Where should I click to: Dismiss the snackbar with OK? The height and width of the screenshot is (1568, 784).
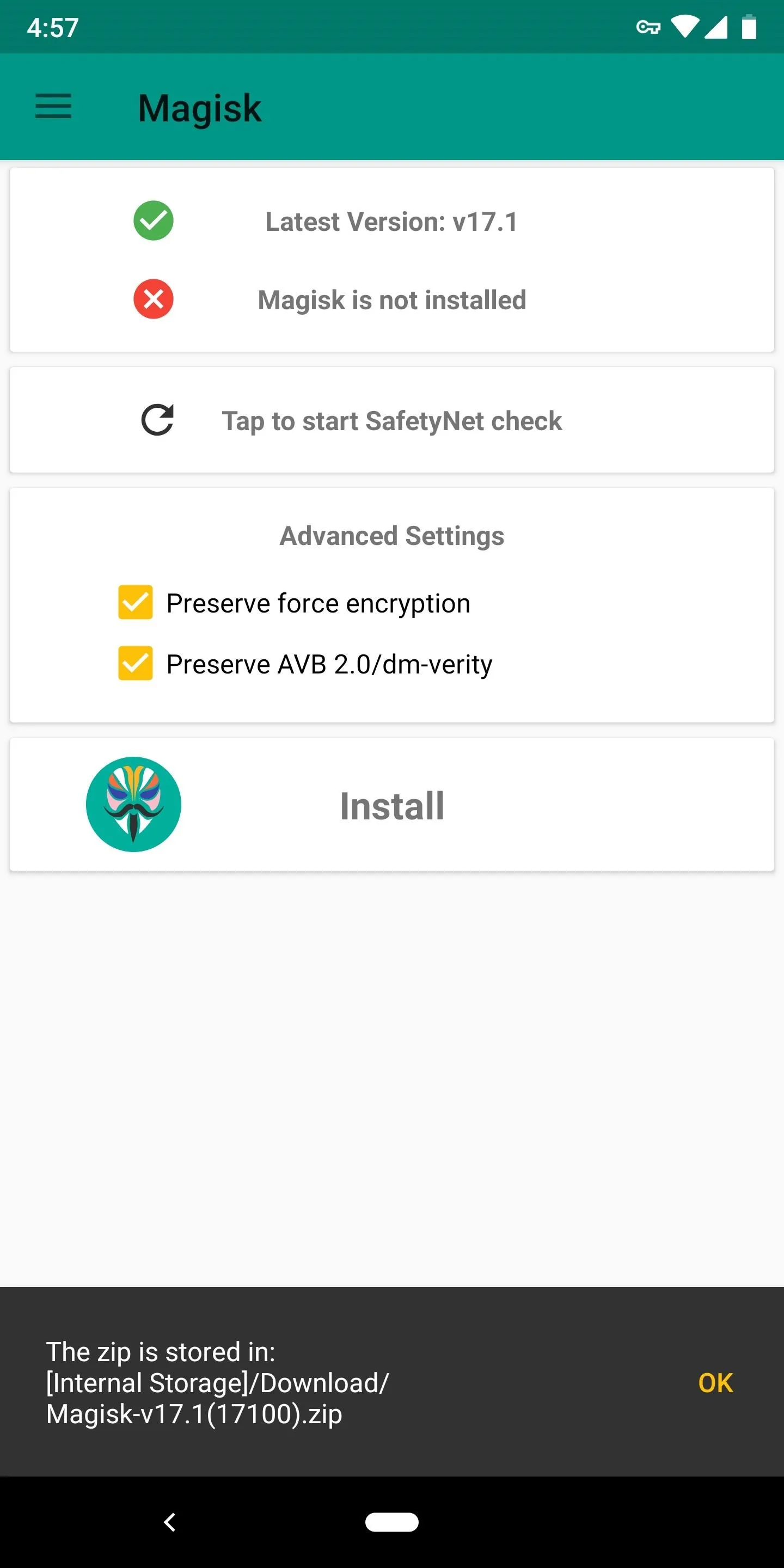point(715,1383)
